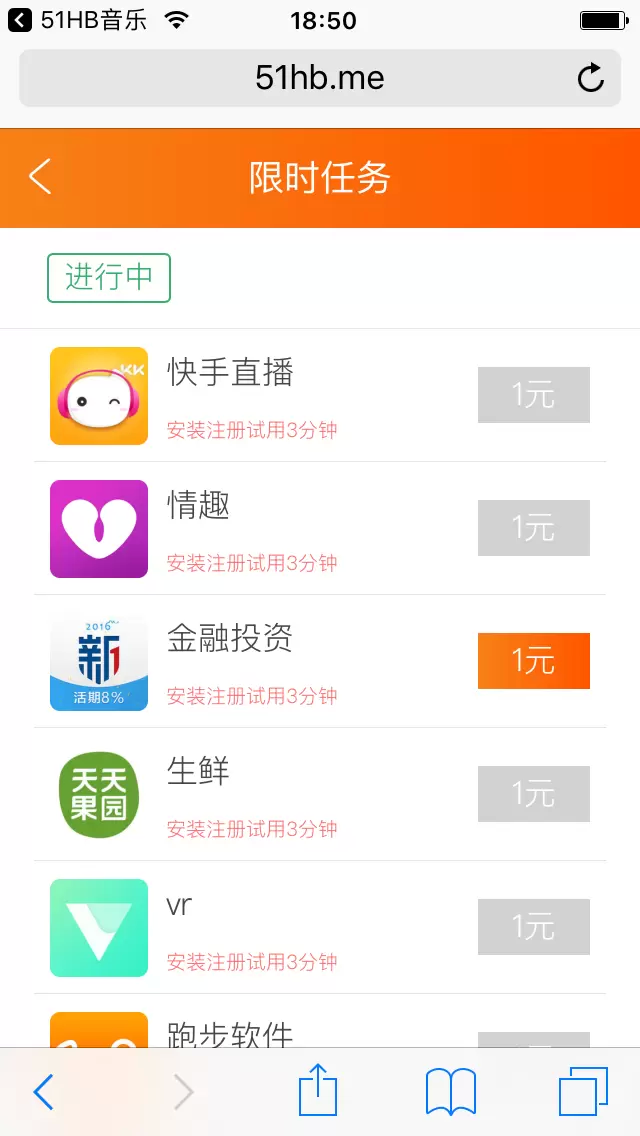This screenshot has width=640, height=1136.
Task: Go back from 限时任务 page
Action: (x=40, y=177)
